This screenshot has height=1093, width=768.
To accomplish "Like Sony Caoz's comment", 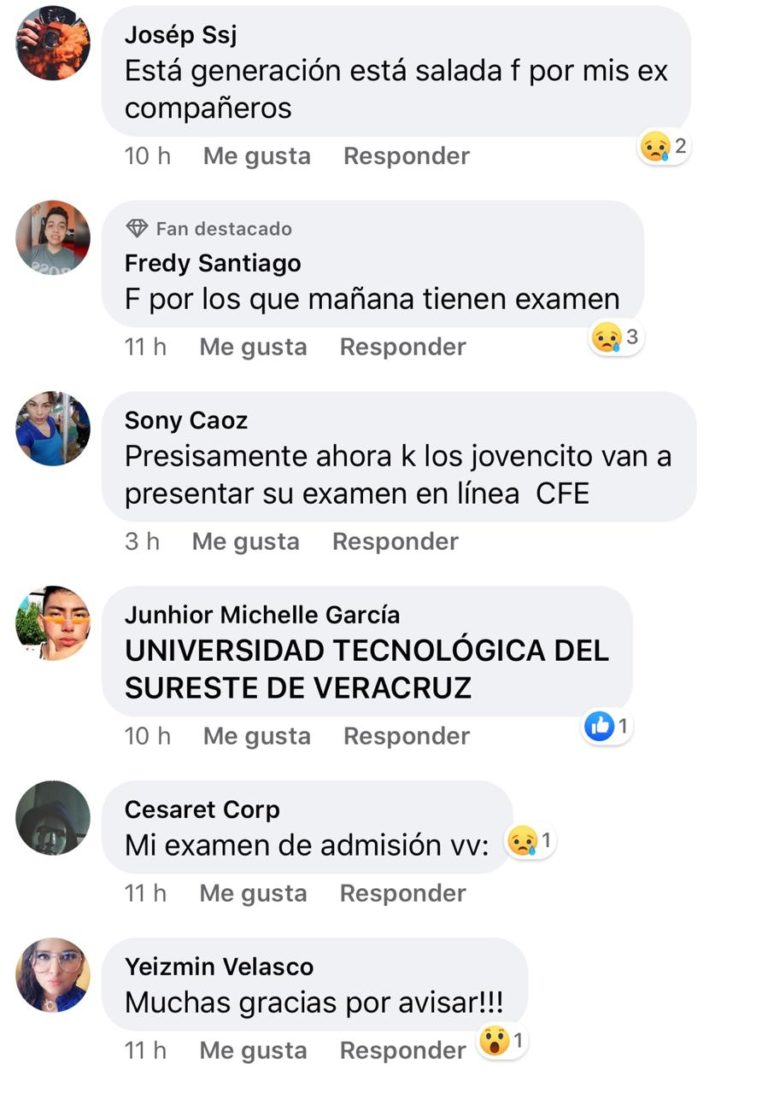I will point(245,541).
